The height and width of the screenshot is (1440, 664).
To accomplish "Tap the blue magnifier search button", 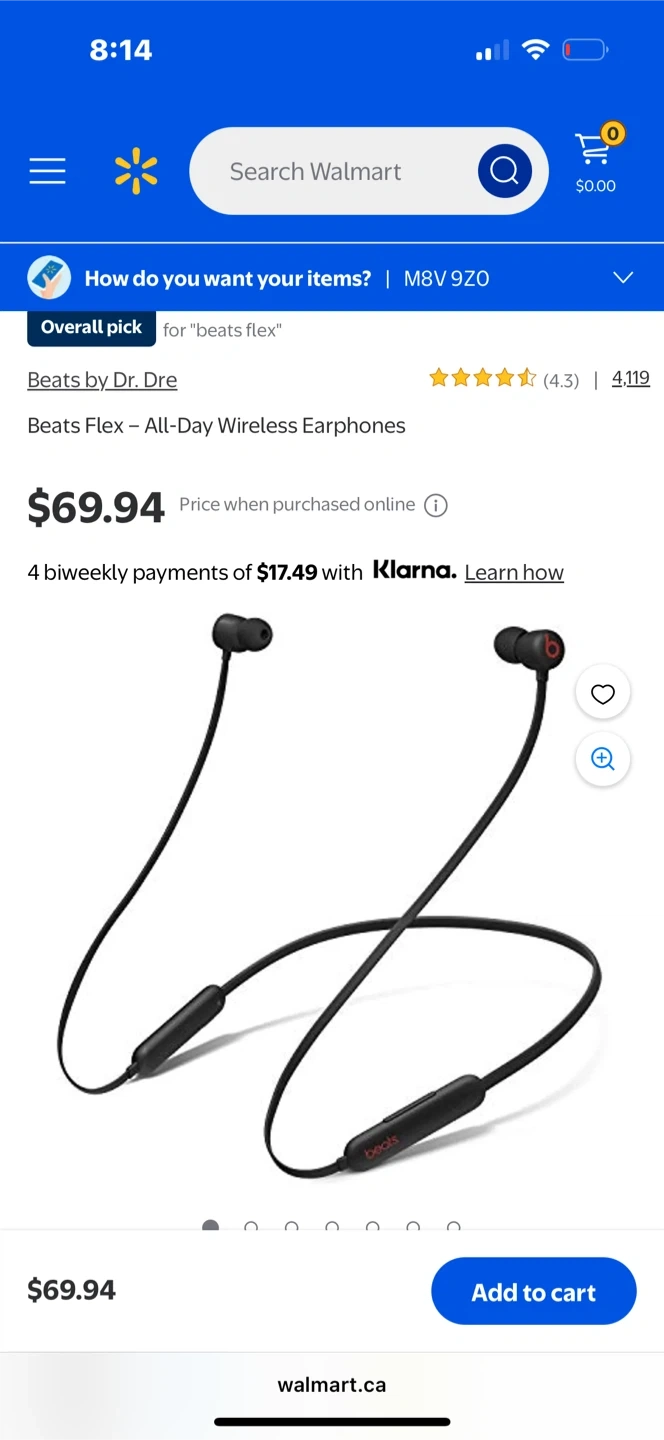I will pos(504,171).
